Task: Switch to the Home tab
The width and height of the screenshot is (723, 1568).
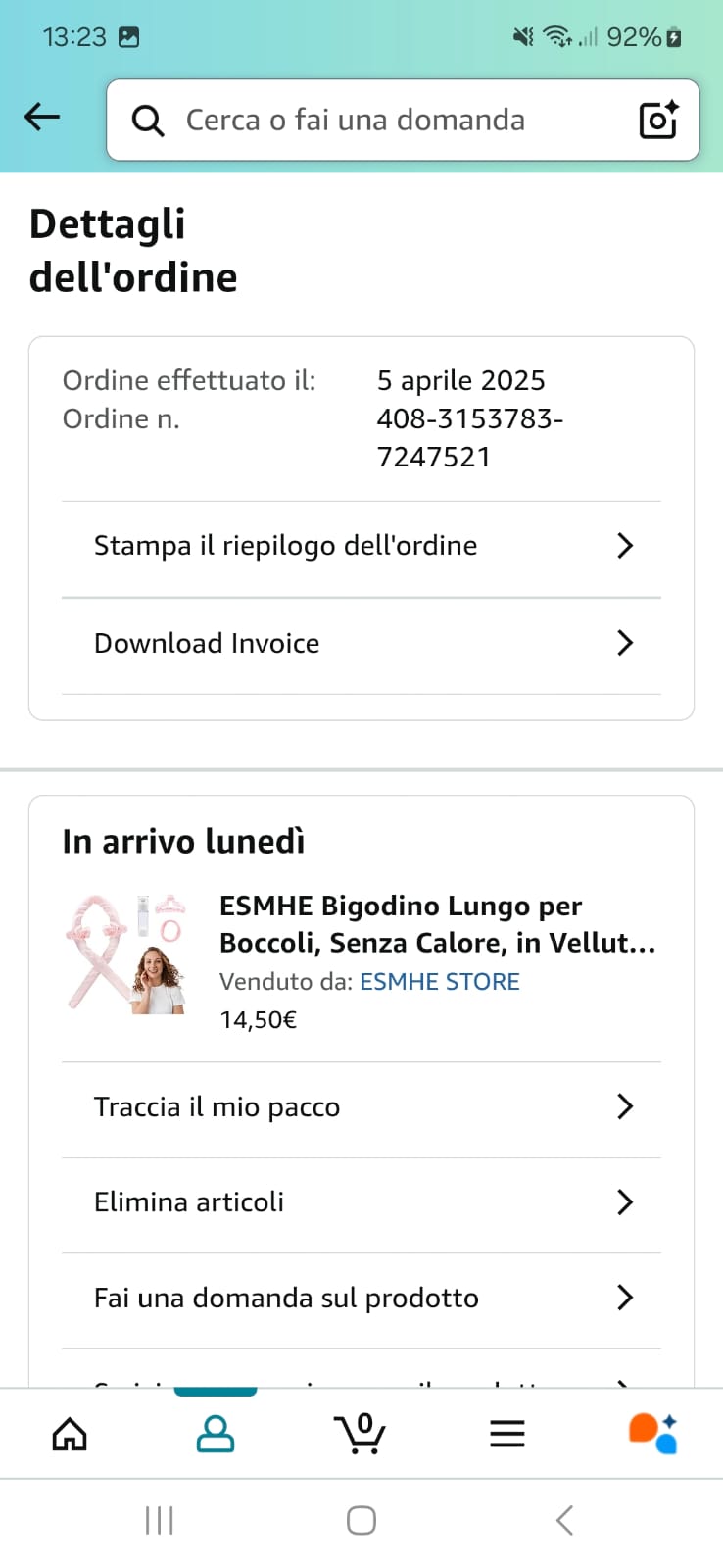Action: click(70, 1435)
